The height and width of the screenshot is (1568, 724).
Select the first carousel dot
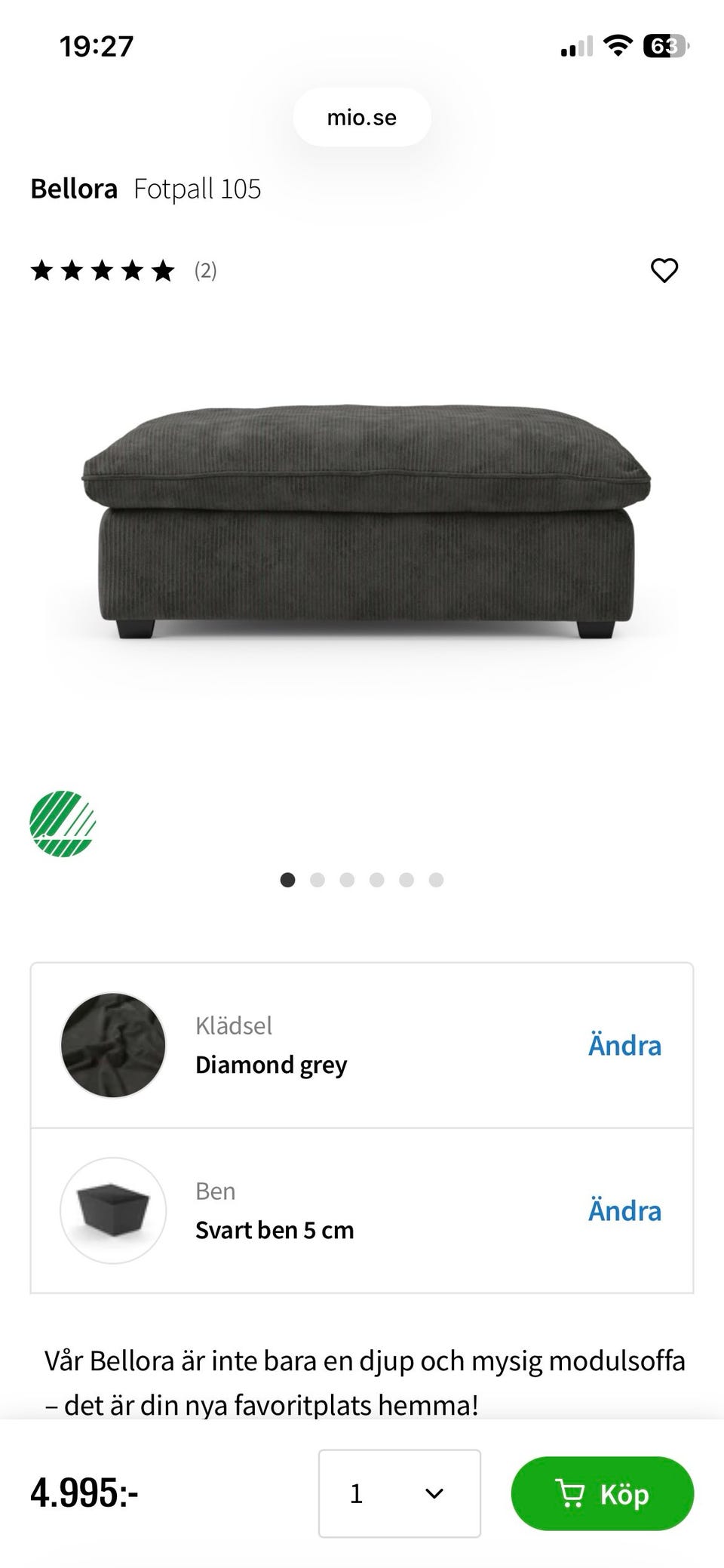point(287,880)
